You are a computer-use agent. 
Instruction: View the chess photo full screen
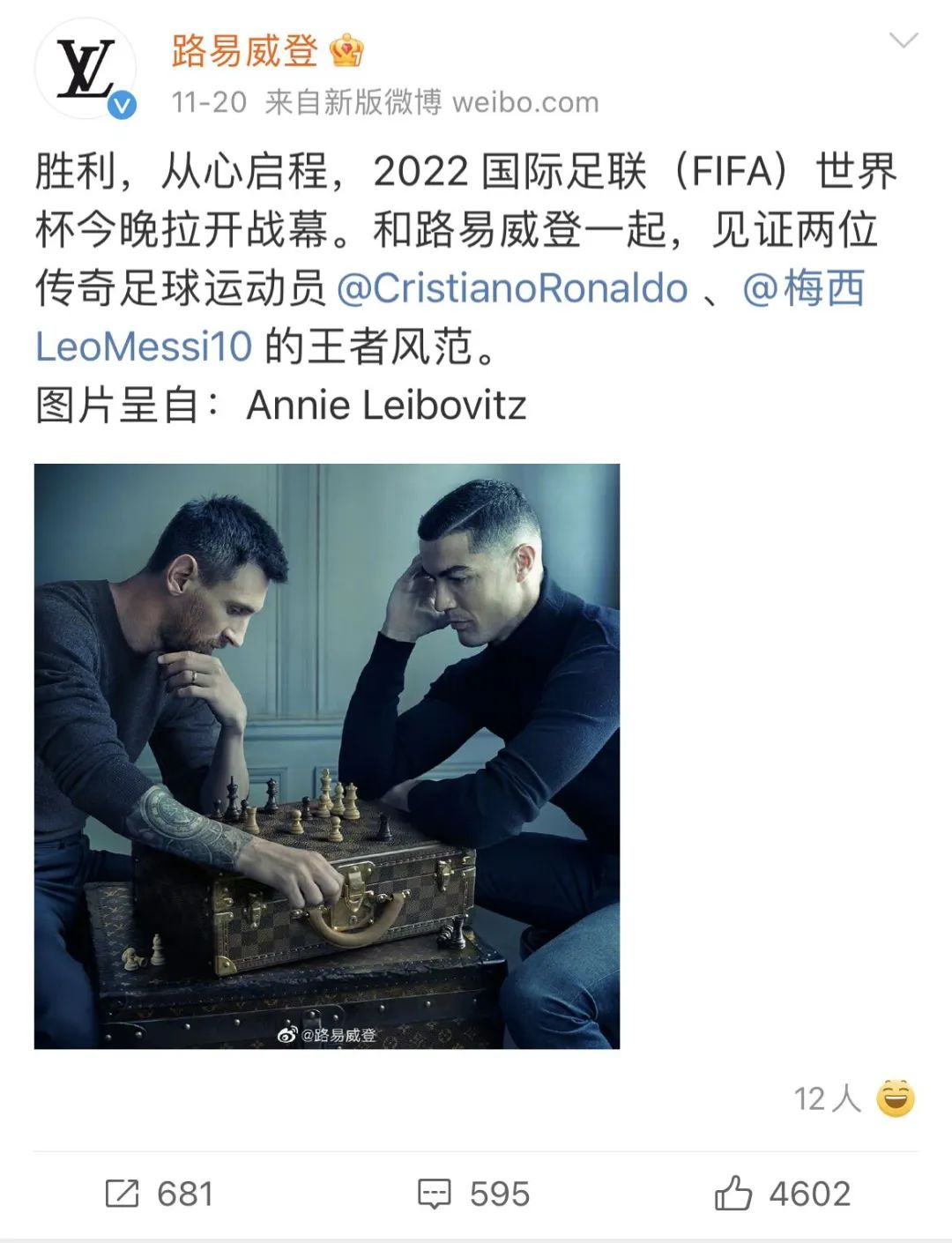pyautogui.click(x=327, y=755)
